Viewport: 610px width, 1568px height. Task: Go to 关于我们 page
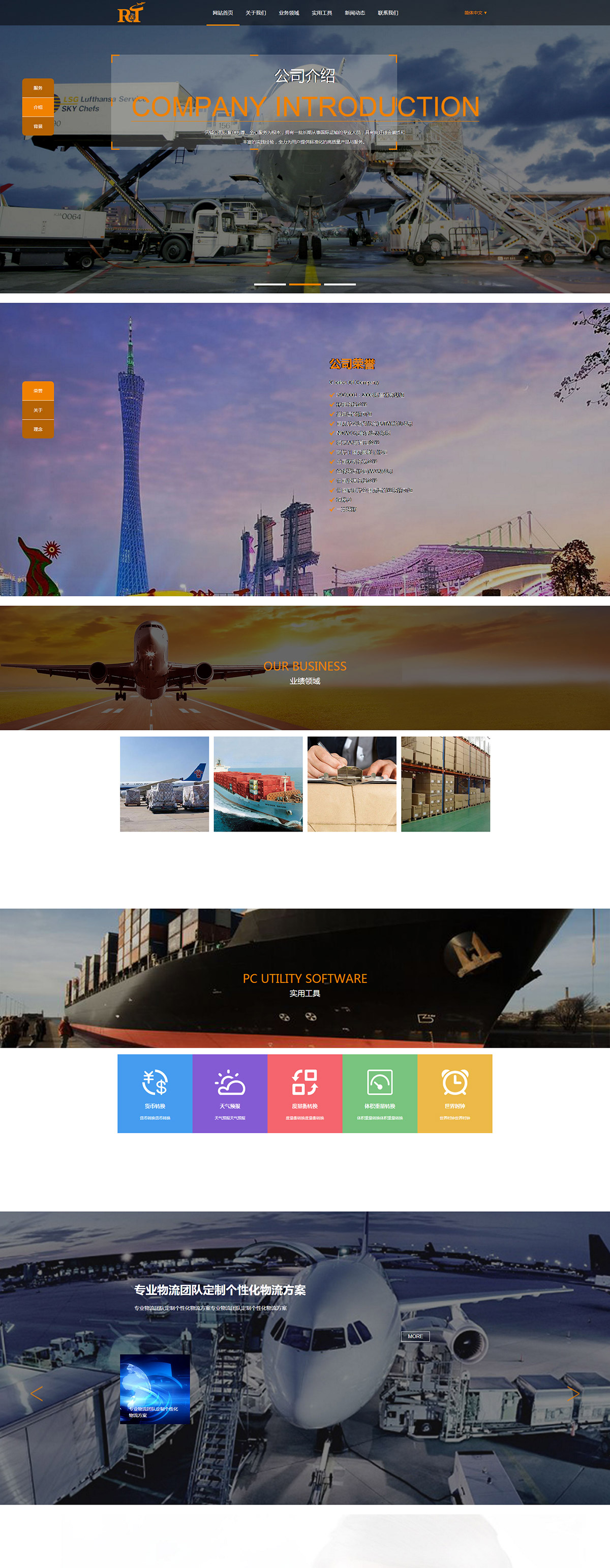pyautogui.click(x=255, y=13)
